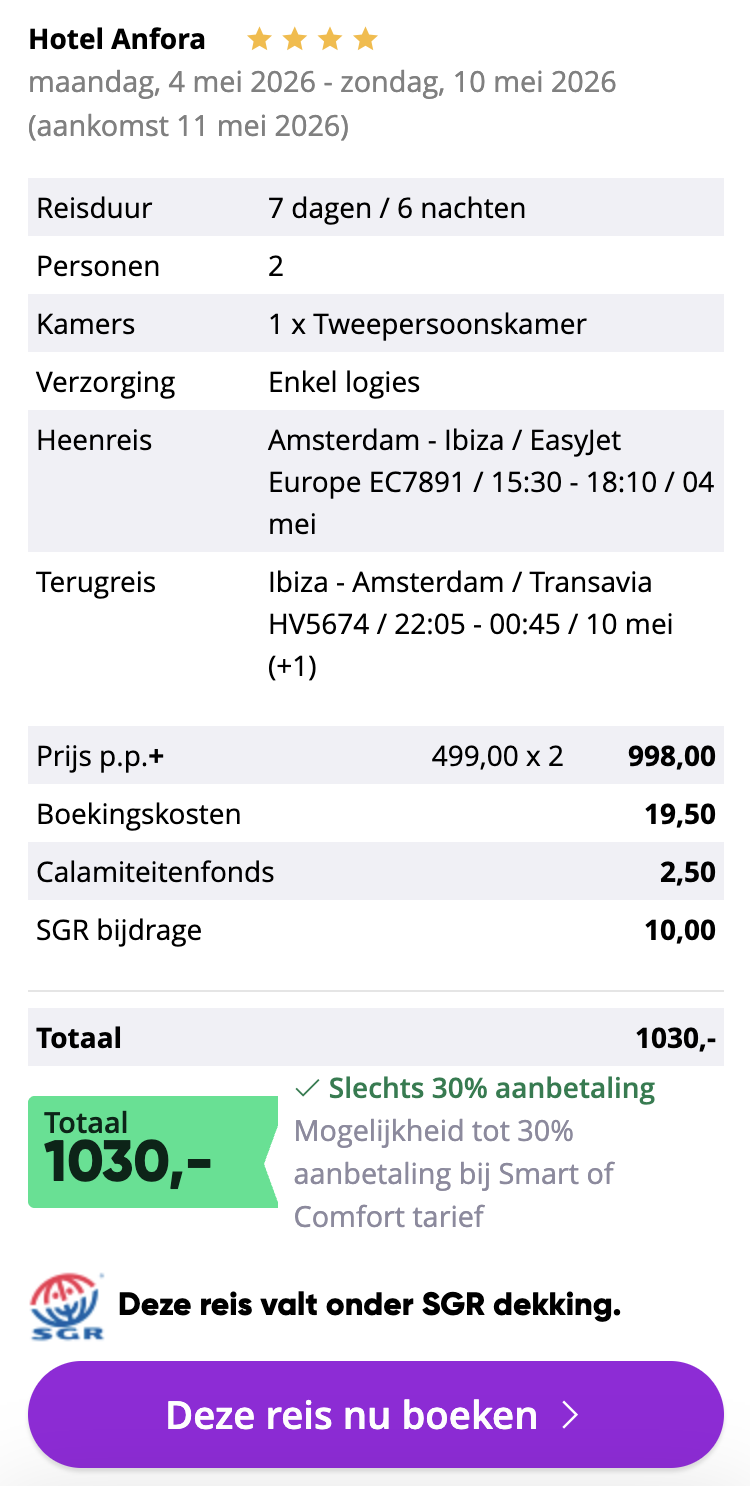750x1486 pixels.
Task: Click the Verzorging row labeled Enkel logies
Action: click(x=375, y=381)
